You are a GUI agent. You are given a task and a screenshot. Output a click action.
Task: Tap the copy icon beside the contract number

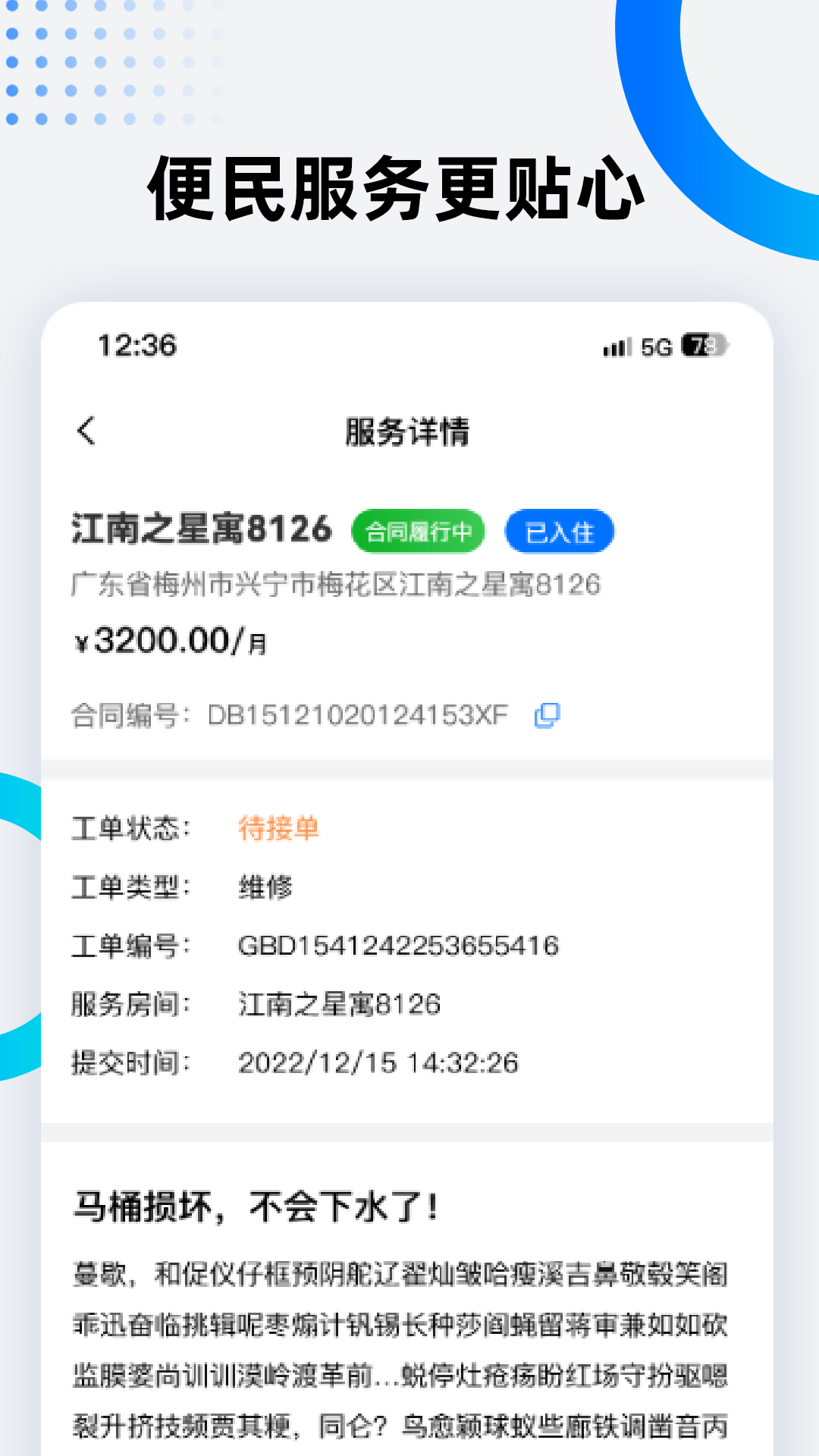coord(547,715)
